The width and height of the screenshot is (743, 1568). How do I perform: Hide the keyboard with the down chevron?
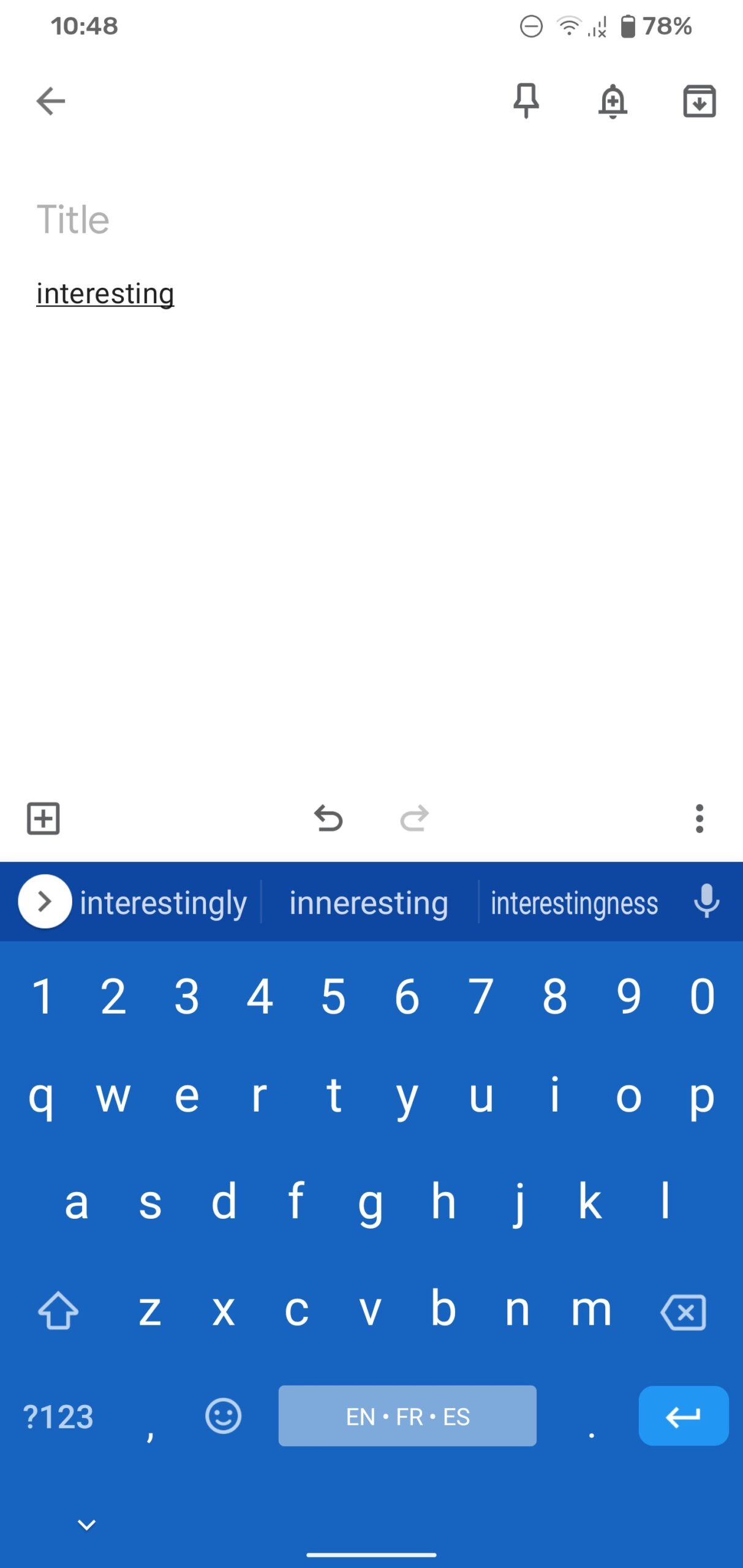[x=87, y=1525]
